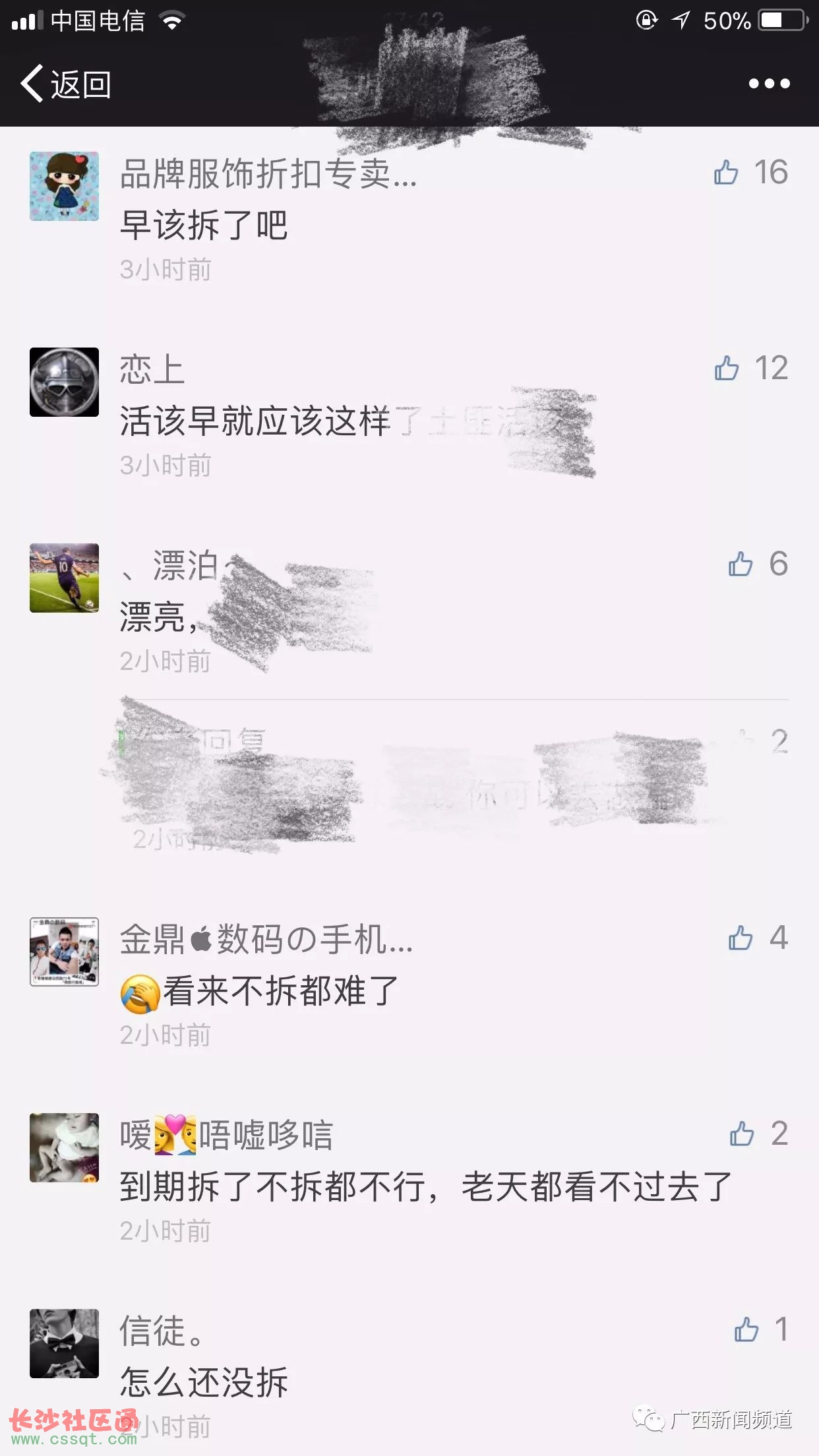Open 品牌服饰折扣专卖's profile avatar
Viewport: 819px width, 1456px height.
pyautogui.click(x=64, y=186)
